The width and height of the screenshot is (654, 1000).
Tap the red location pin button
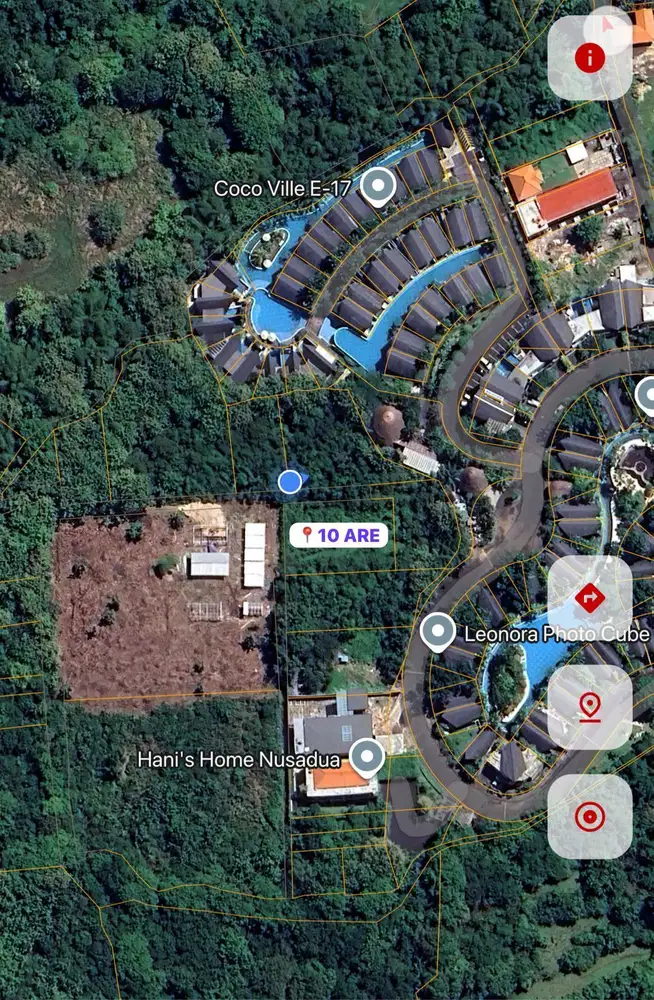point(589,707)
